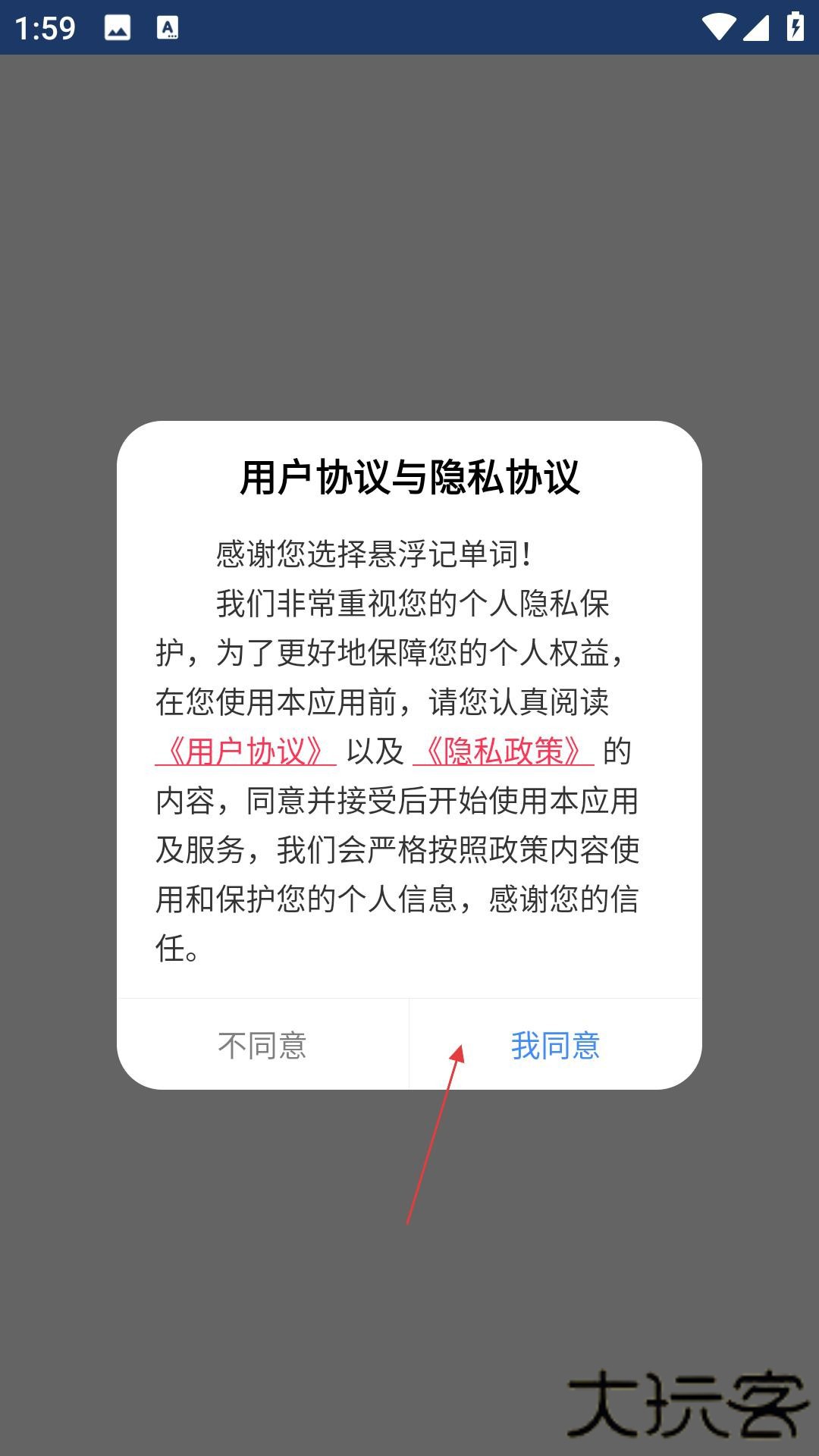Tap the 我同意 button
Image resolution: width=819 pixels, height=1456 pixels.
click(x=555, y=1045)
